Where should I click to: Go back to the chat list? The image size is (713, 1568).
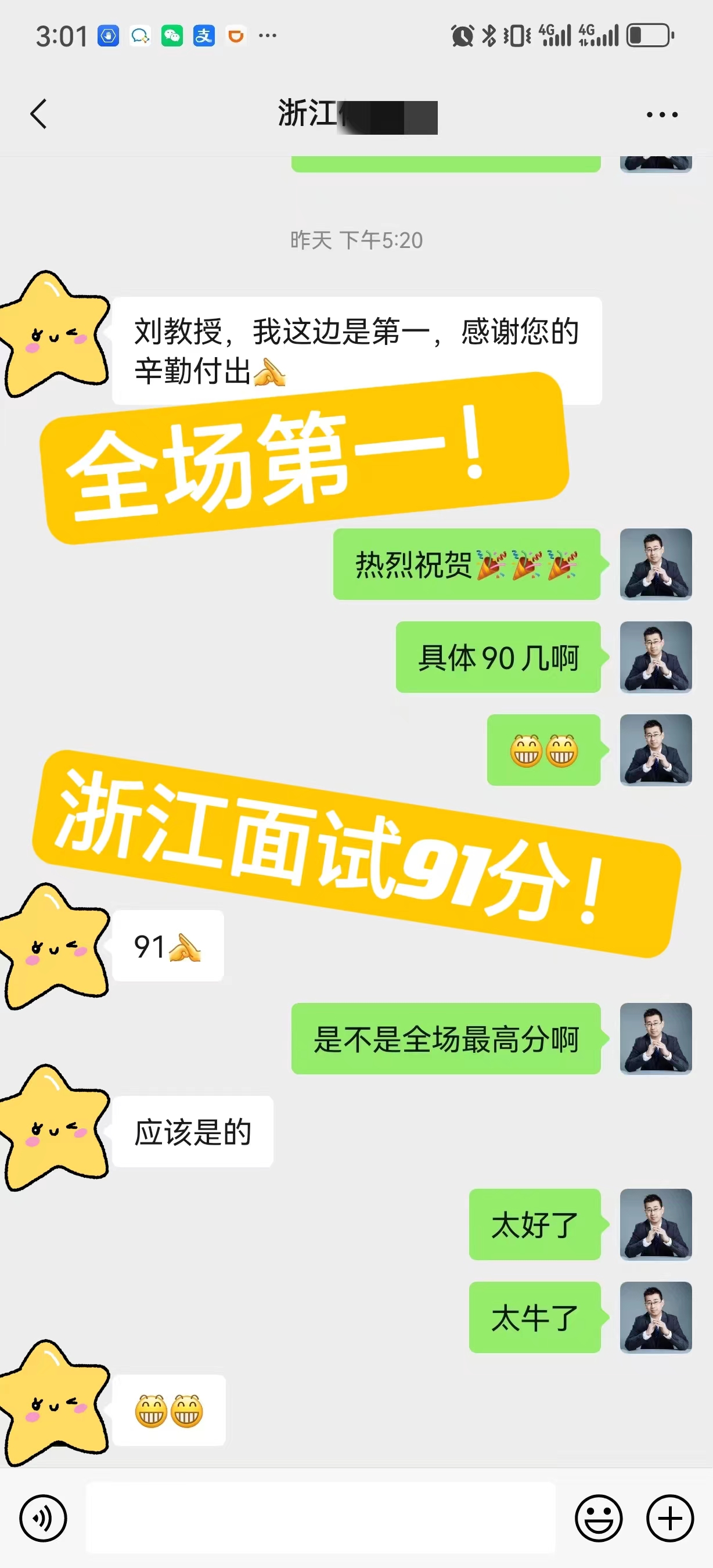click(38, 114)
